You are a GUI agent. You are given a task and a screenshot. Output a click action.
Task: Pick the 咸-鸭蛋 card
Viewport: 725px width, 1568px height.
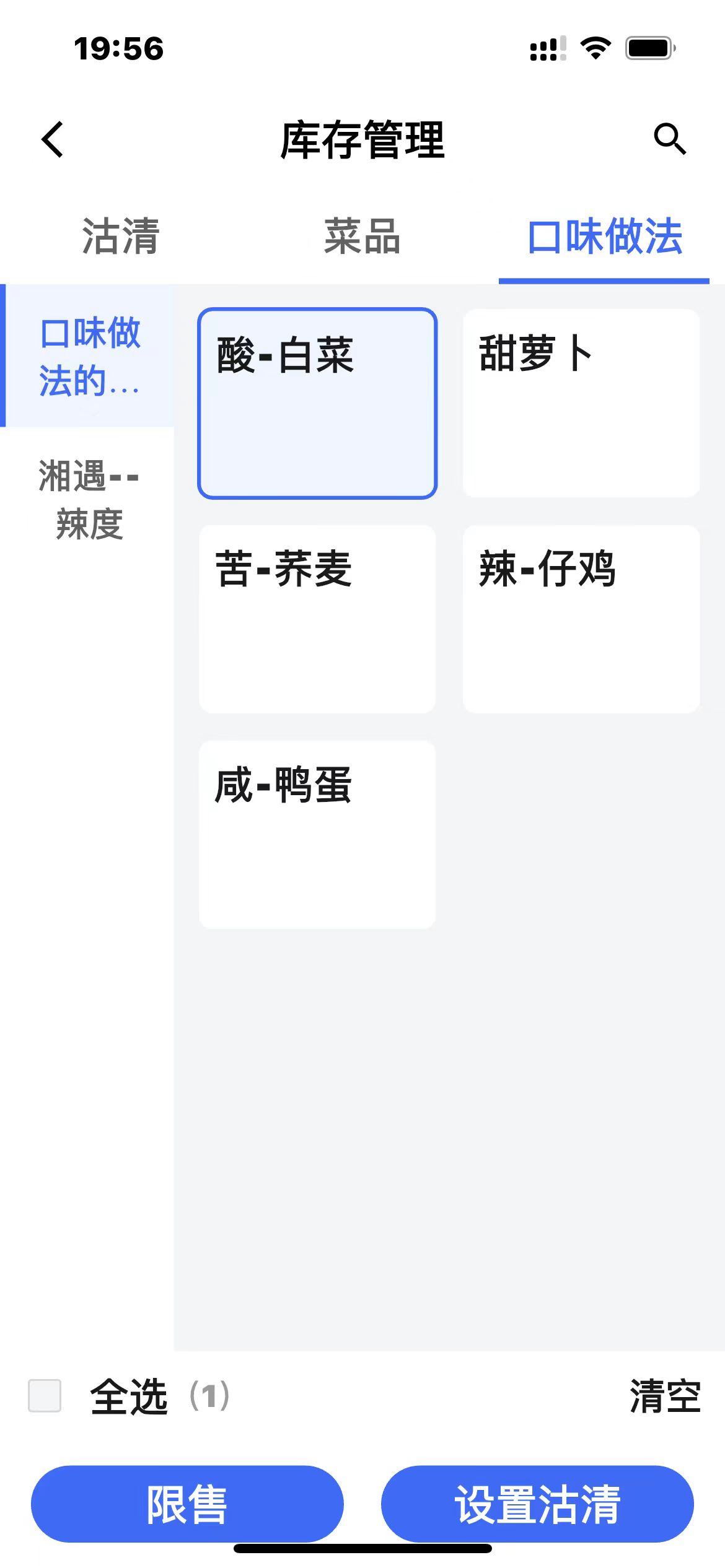tap(317, 834)
